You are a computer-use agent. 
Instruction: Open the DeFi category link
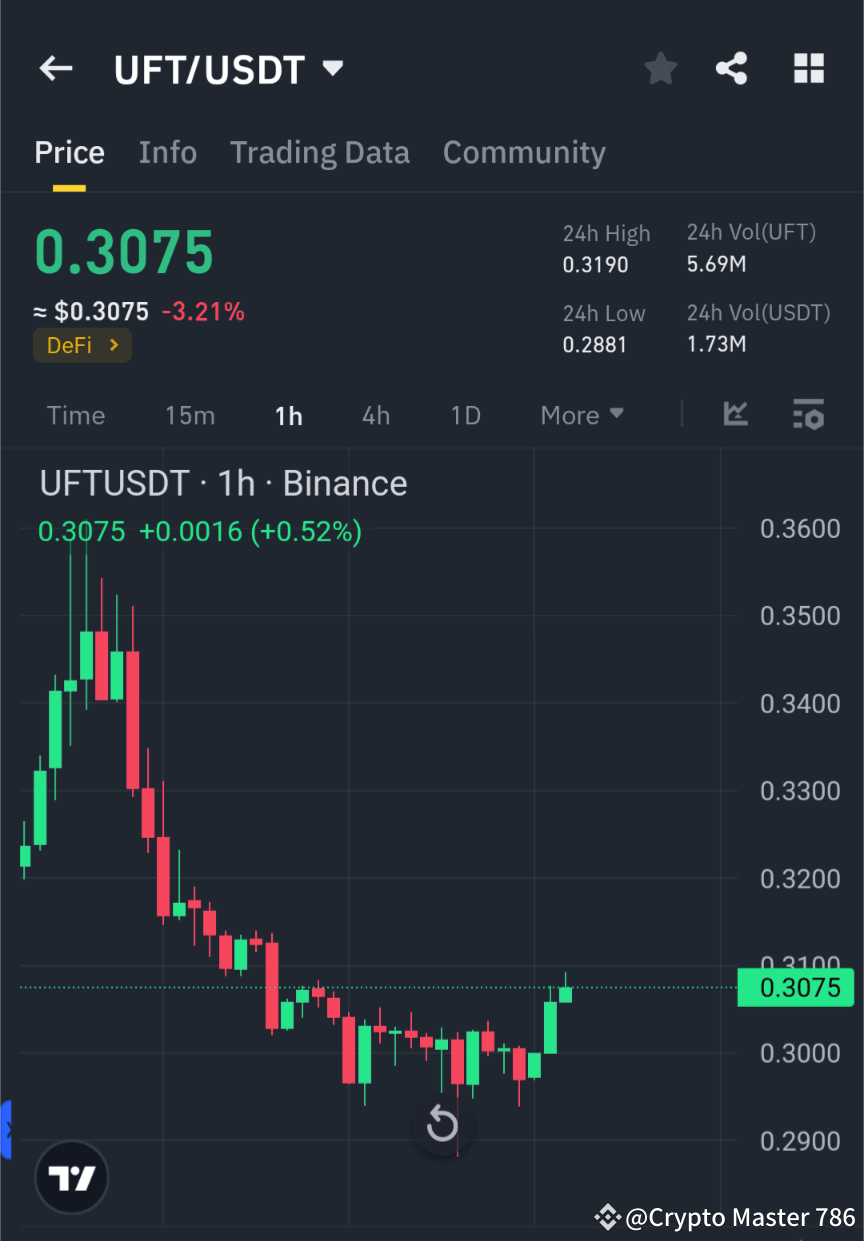tap(82, 344)
